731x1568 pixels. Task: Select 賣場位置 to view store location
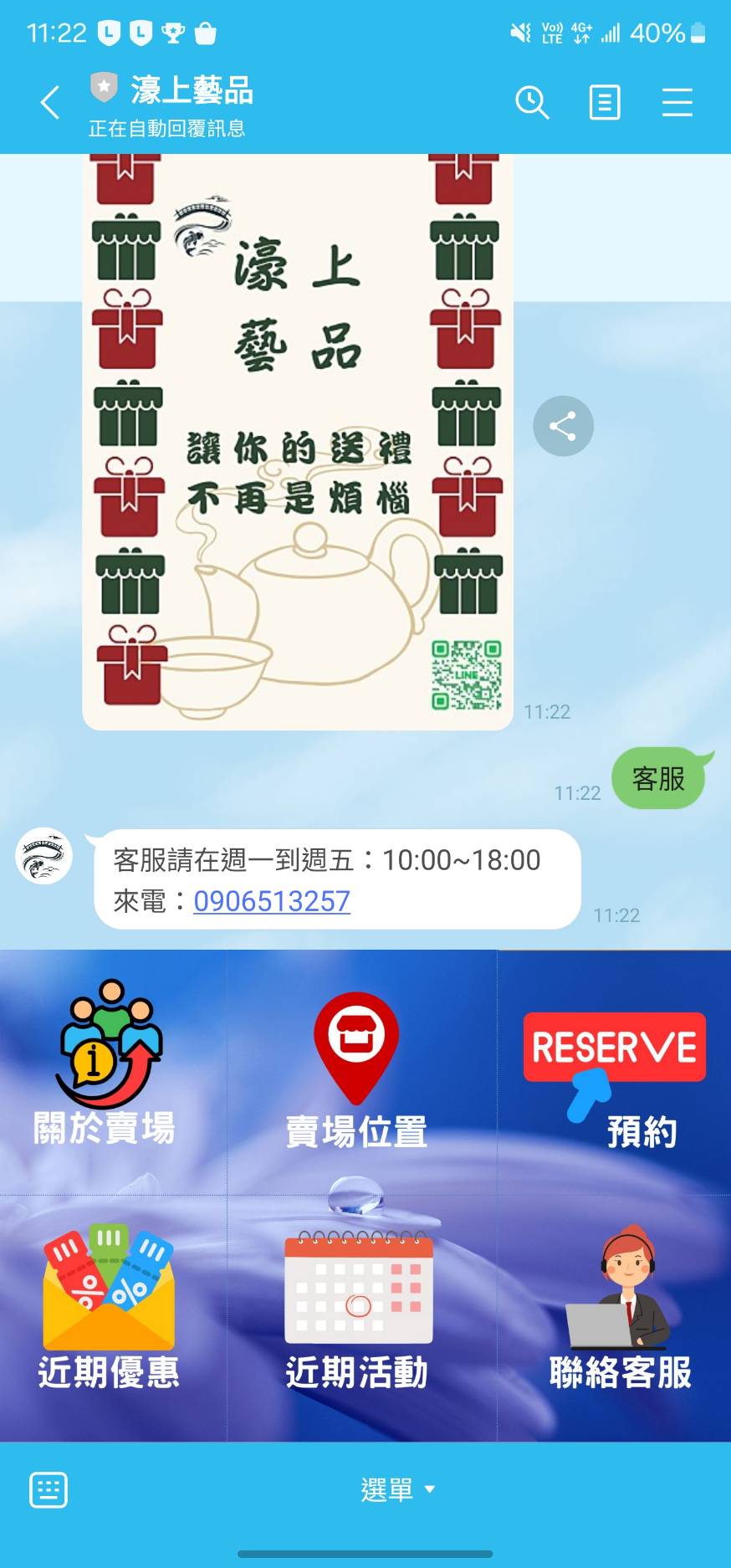pos(357,1071)
